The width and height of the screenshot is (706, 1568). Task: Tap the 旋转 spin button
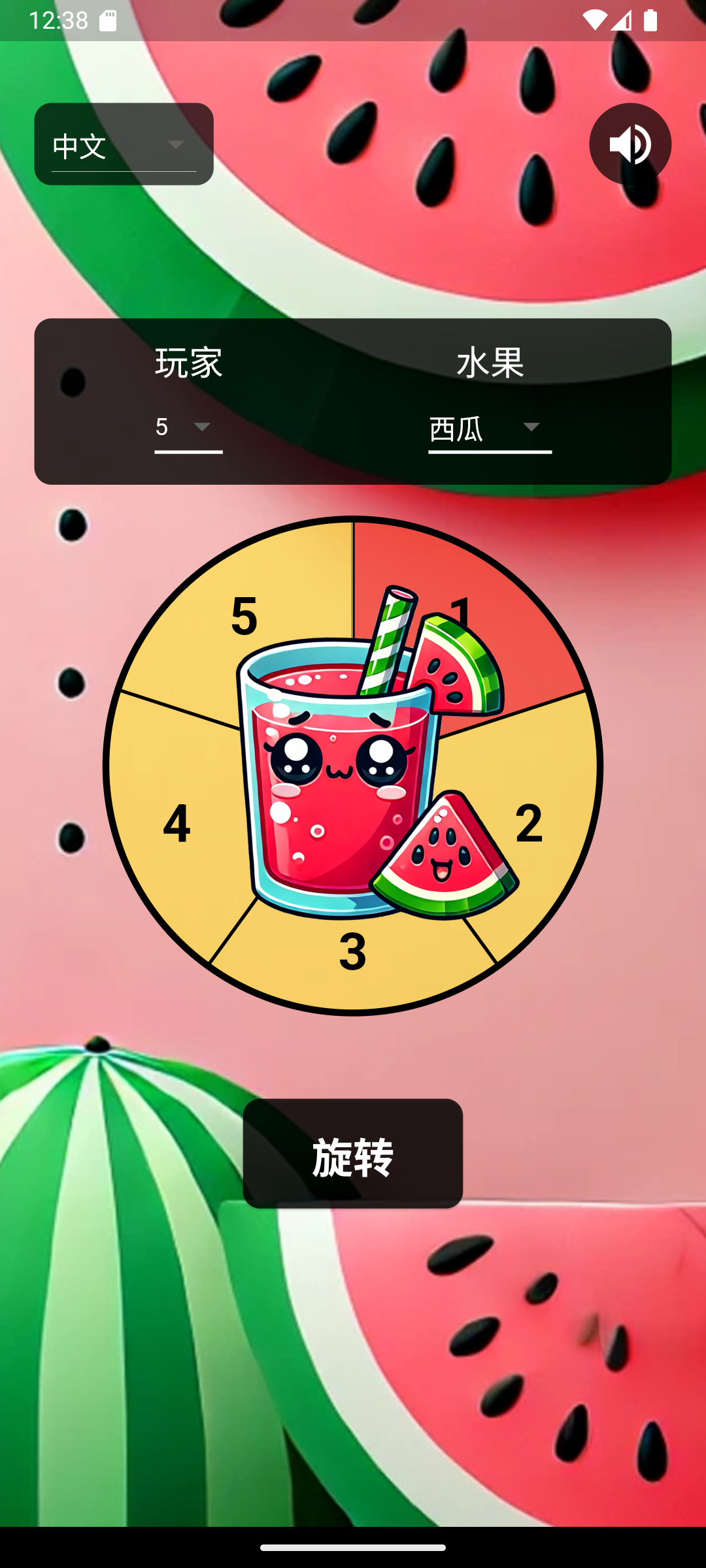(x=352, y=1153)
